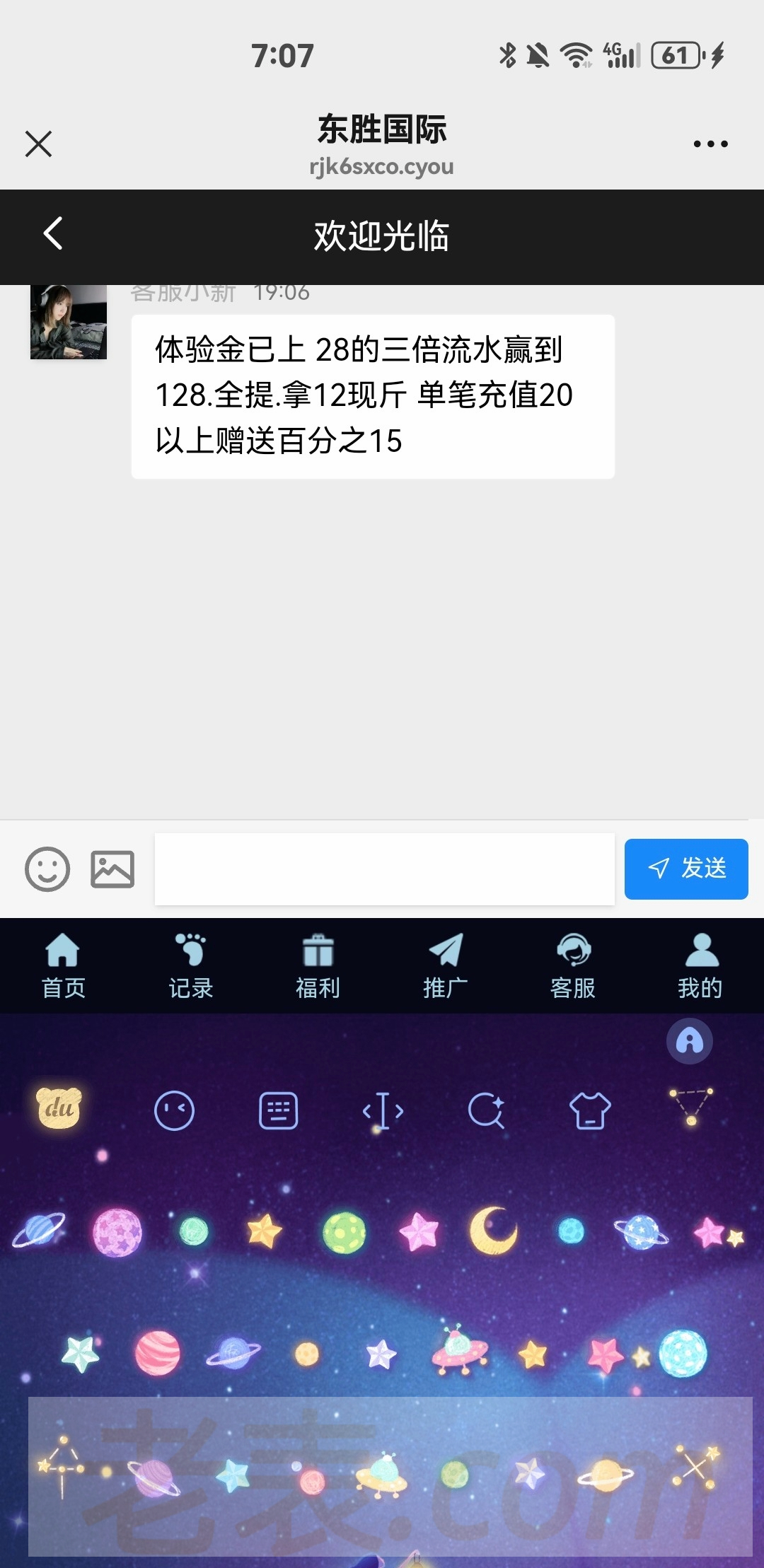This screenshot has width=764, height=1568.
Task: Focus the chat message input field
Action: (x=384, y=869)
